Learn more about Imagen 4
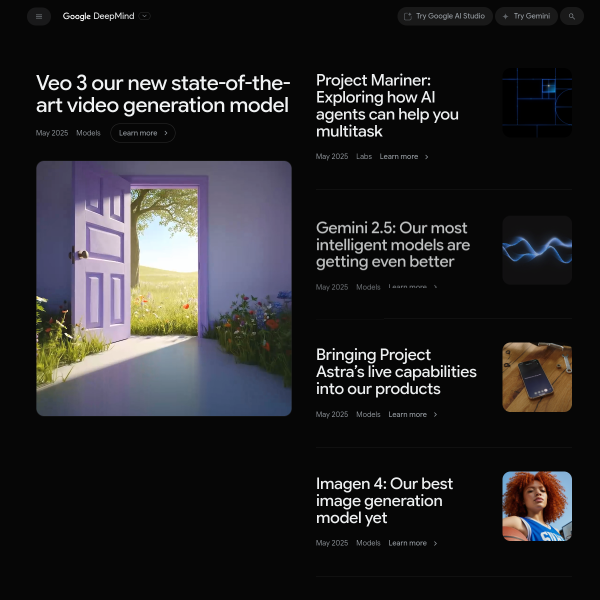The width and height of the screenshot is (600, 600). (x=412, y=543)
